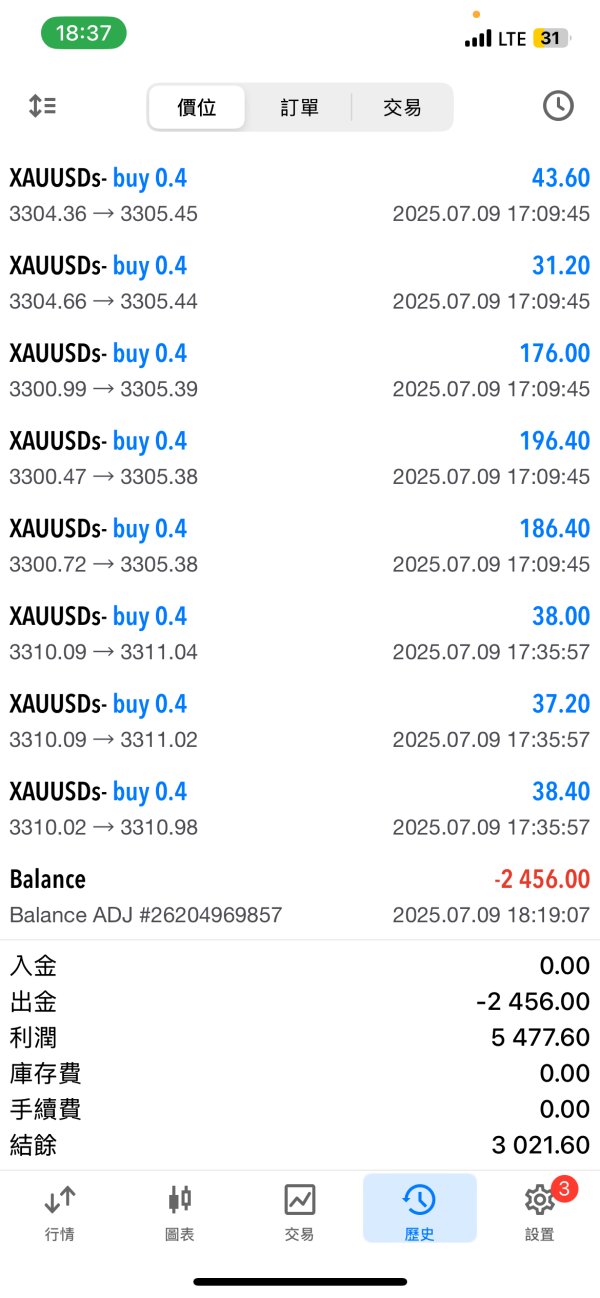Select the 價位 segment
Viewport: 600px width, 1298px height.
tap(197, 107)
